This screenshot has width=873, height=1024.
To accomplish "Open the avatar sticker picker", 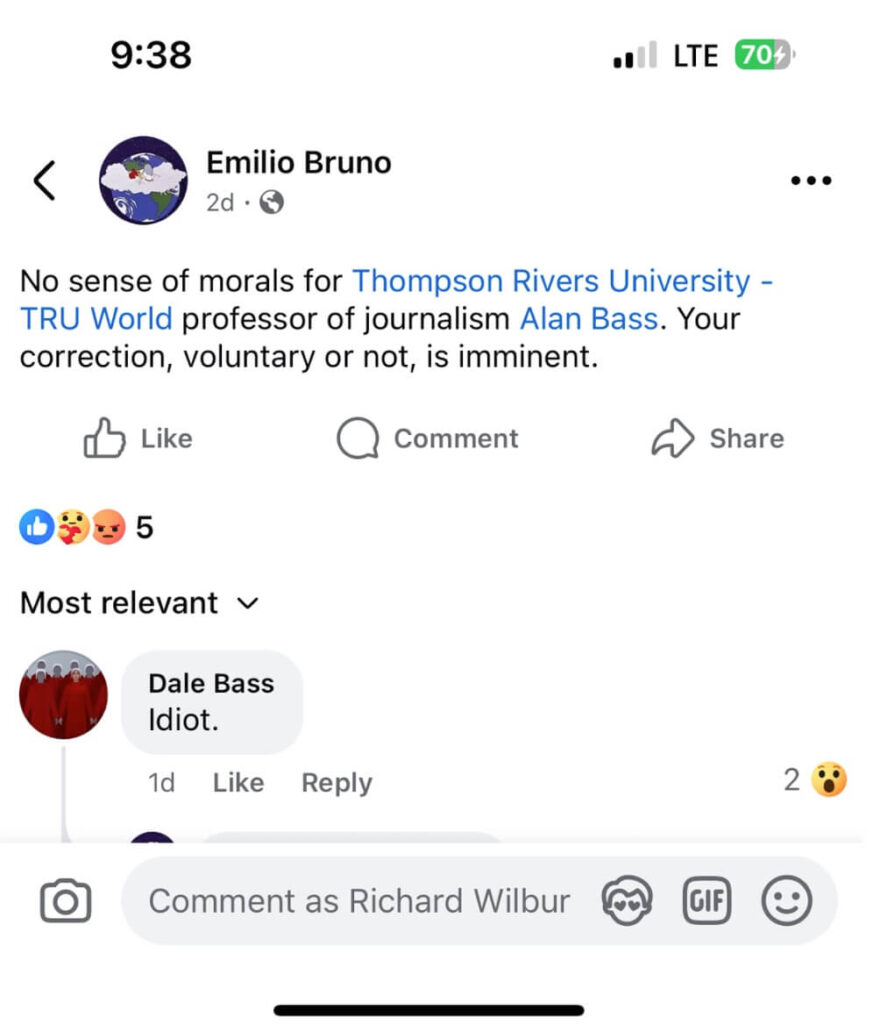I will [x=627, y=902].
